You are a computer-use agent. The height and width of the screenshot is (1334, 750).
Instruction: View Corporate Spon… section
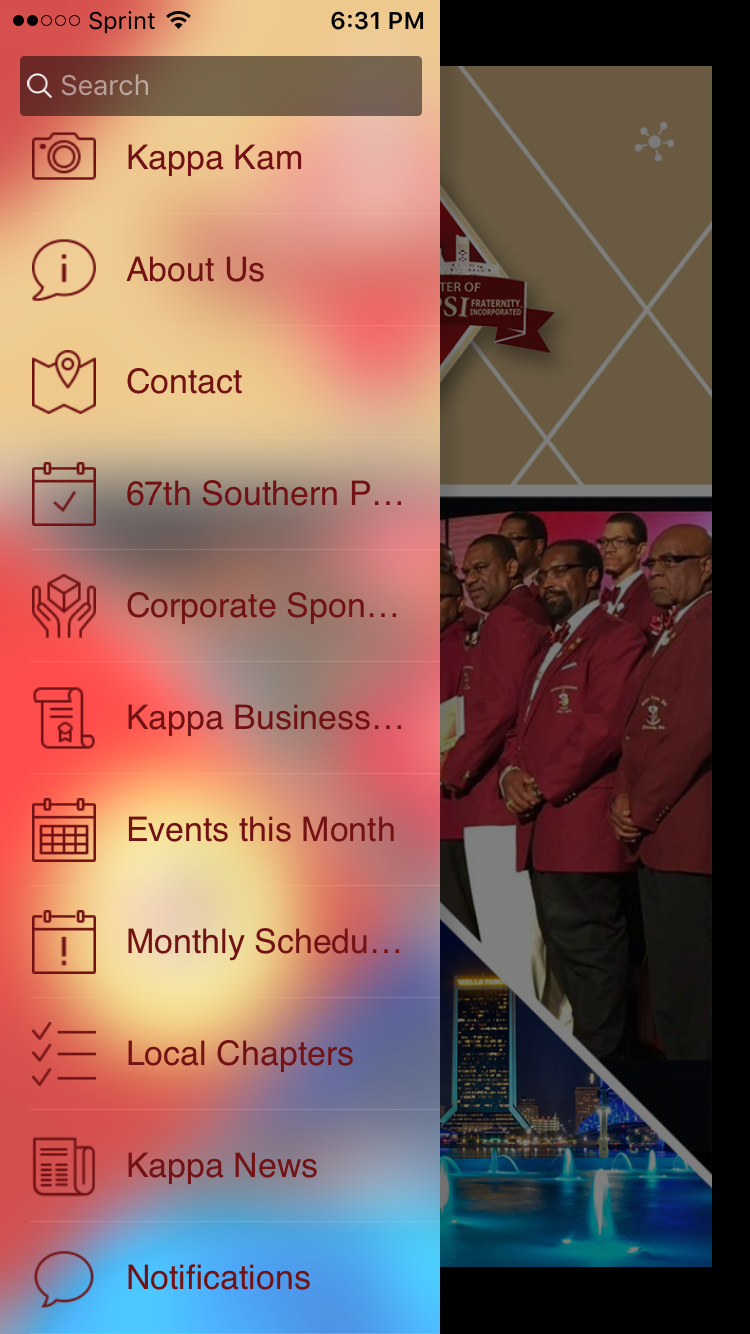click(x=262, y=606)
